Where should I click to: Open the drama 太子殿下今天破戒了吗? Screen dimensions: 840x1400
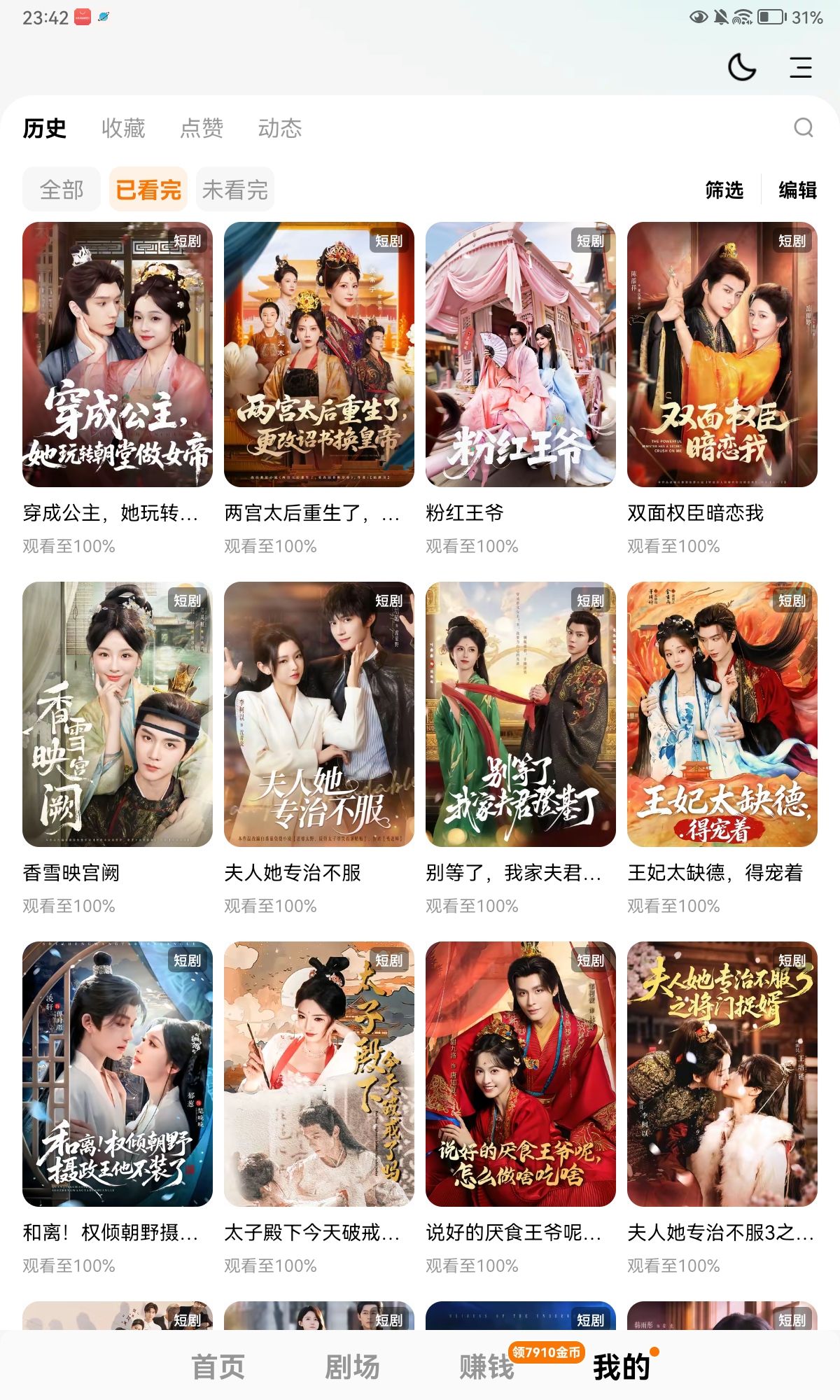(x=318, y=1074)
